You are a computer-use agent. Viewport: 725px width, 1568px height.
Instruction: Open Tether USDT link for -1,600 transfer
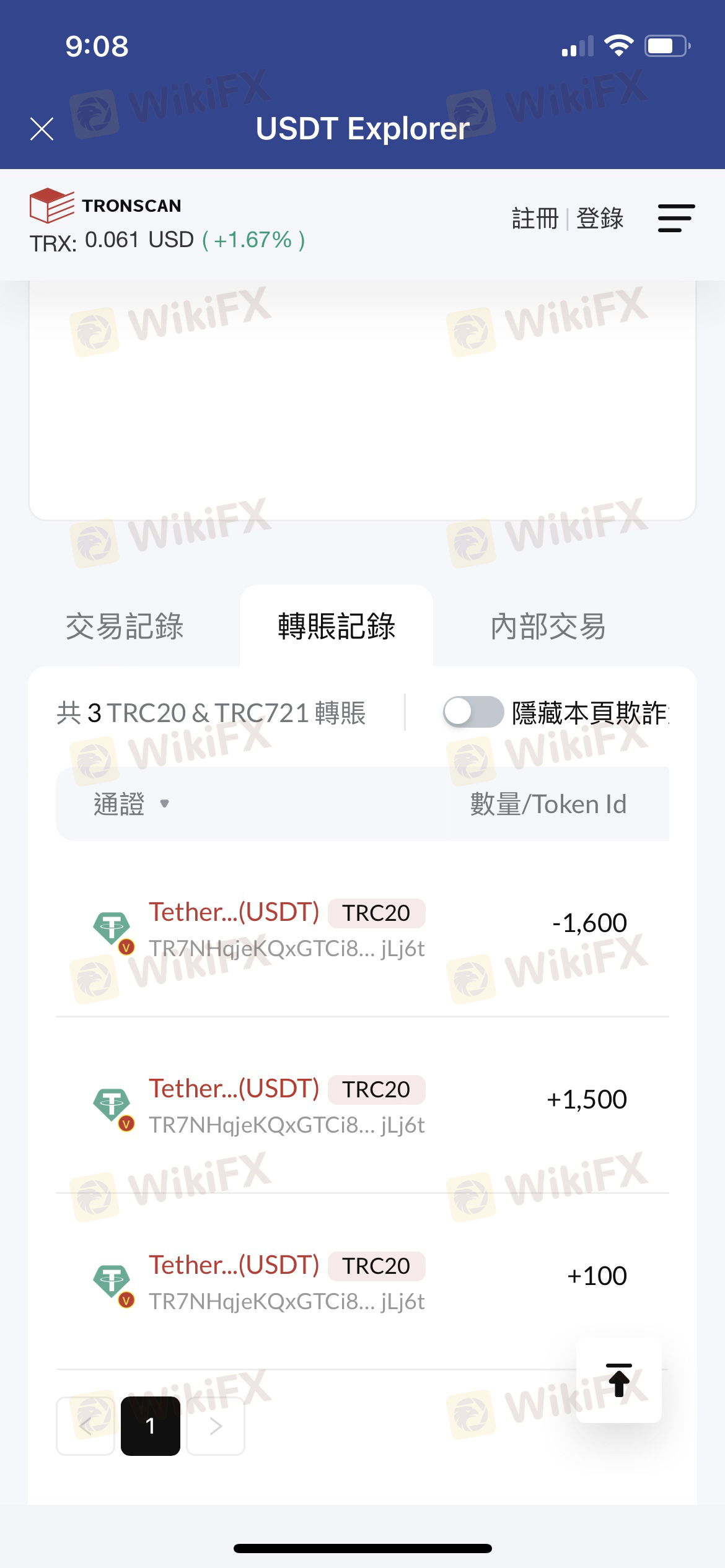(x=234, y=912)
